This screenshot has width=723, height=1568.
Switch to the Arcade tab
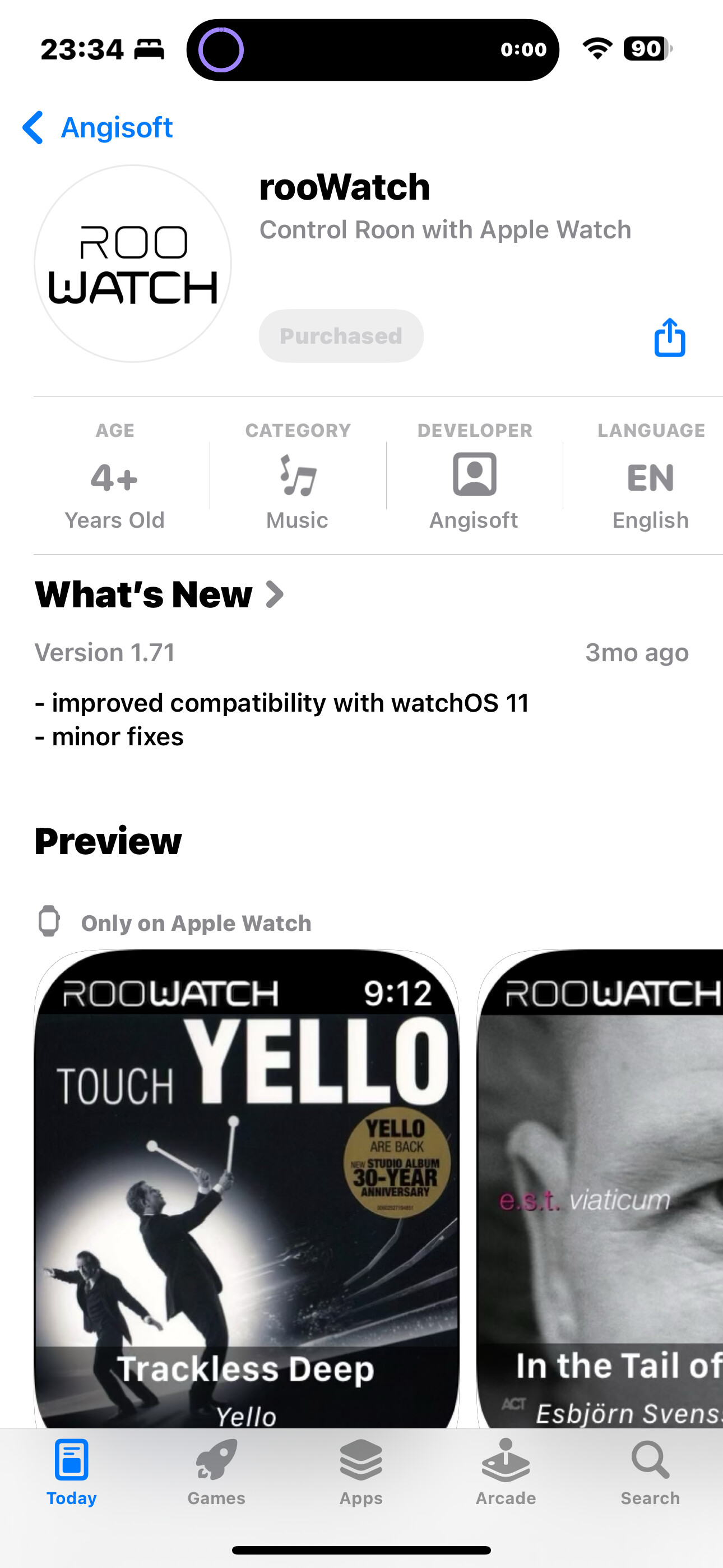(x=506, y=1472)
